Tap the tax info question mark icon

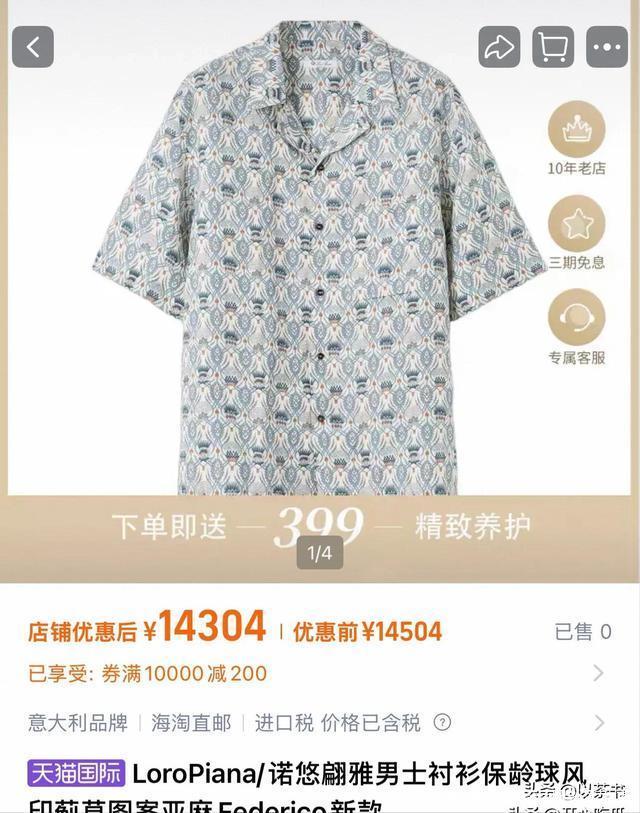tap(442, 722)
